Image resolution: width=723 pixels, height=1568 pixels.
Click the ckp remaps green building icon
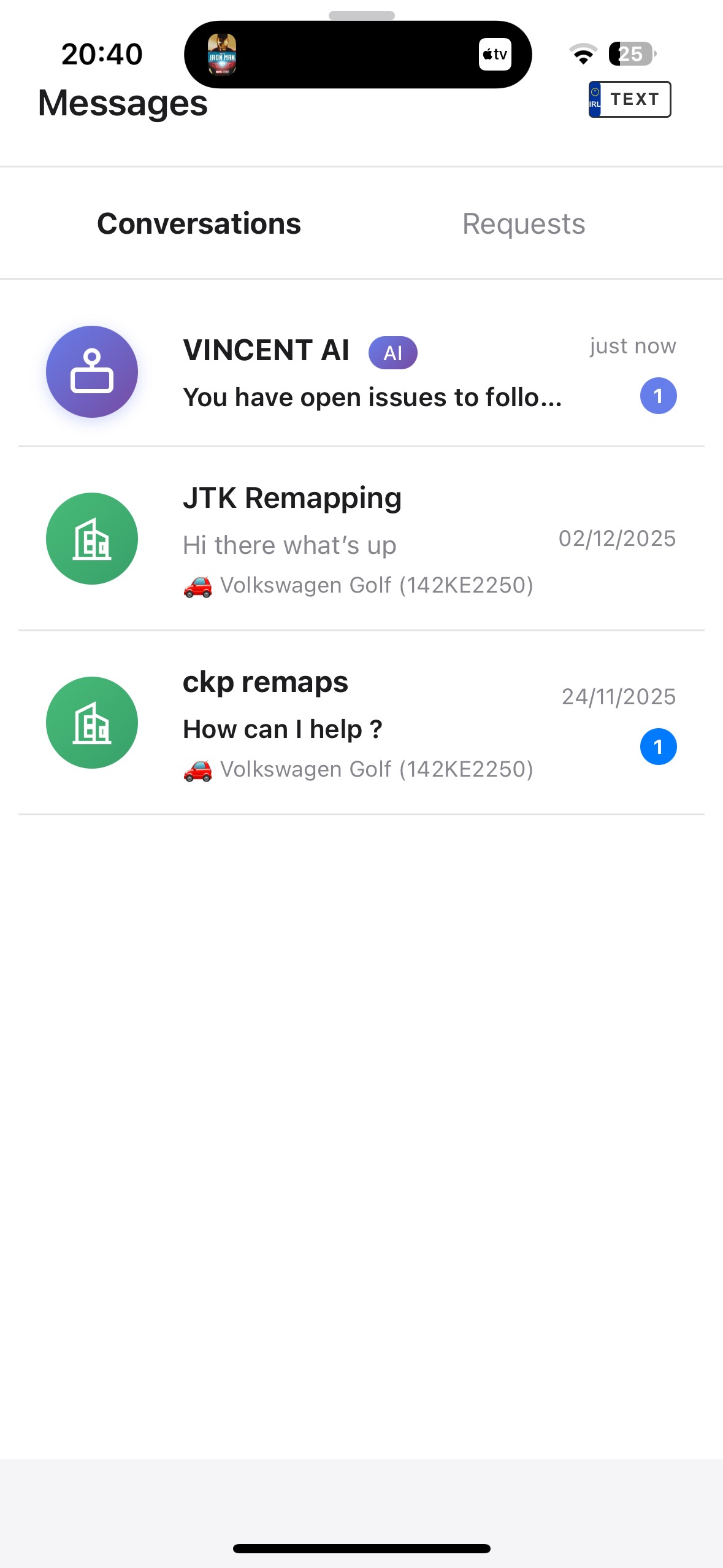[92, 722]
